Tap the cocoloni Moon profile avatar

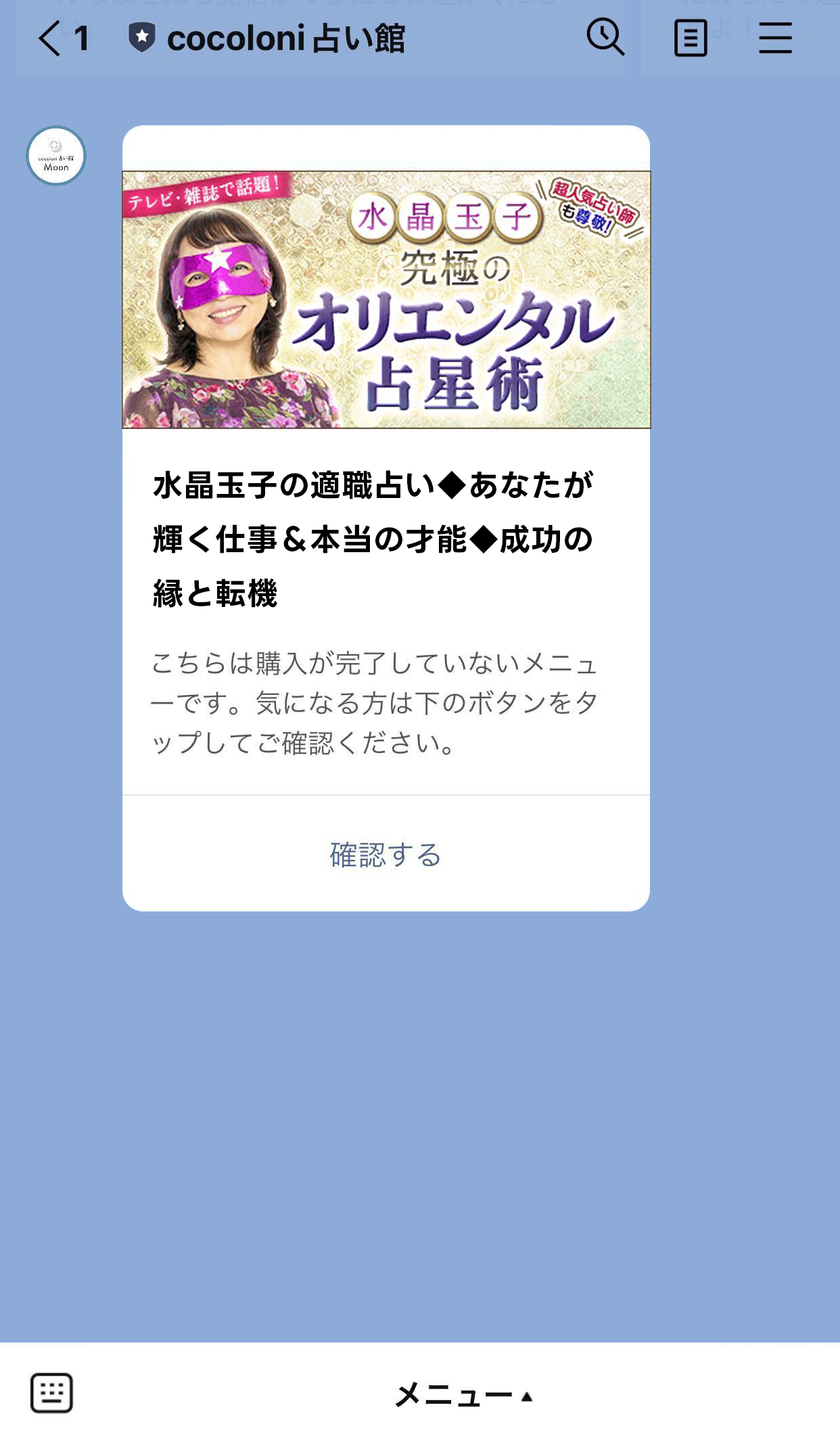[57, 155]
